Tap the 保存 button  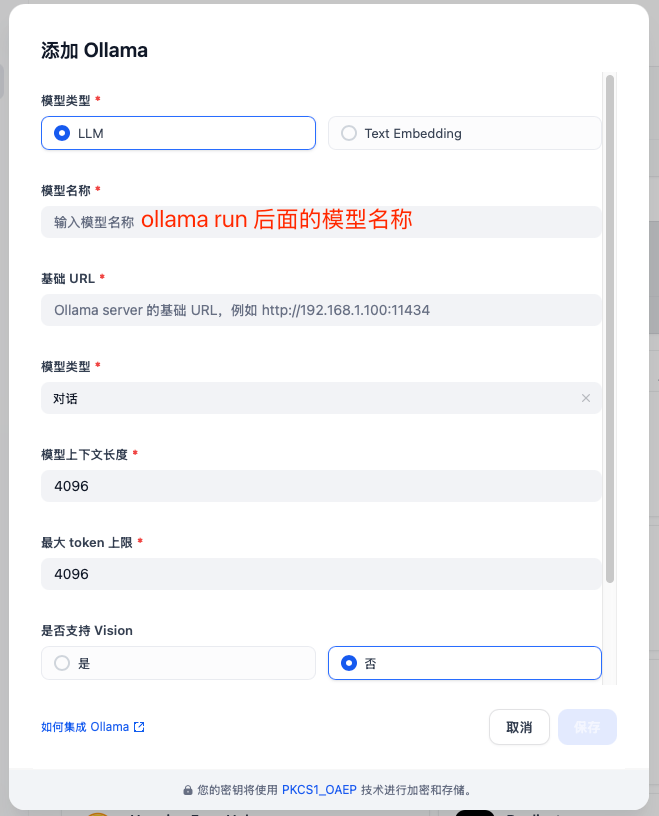(588, 727)
